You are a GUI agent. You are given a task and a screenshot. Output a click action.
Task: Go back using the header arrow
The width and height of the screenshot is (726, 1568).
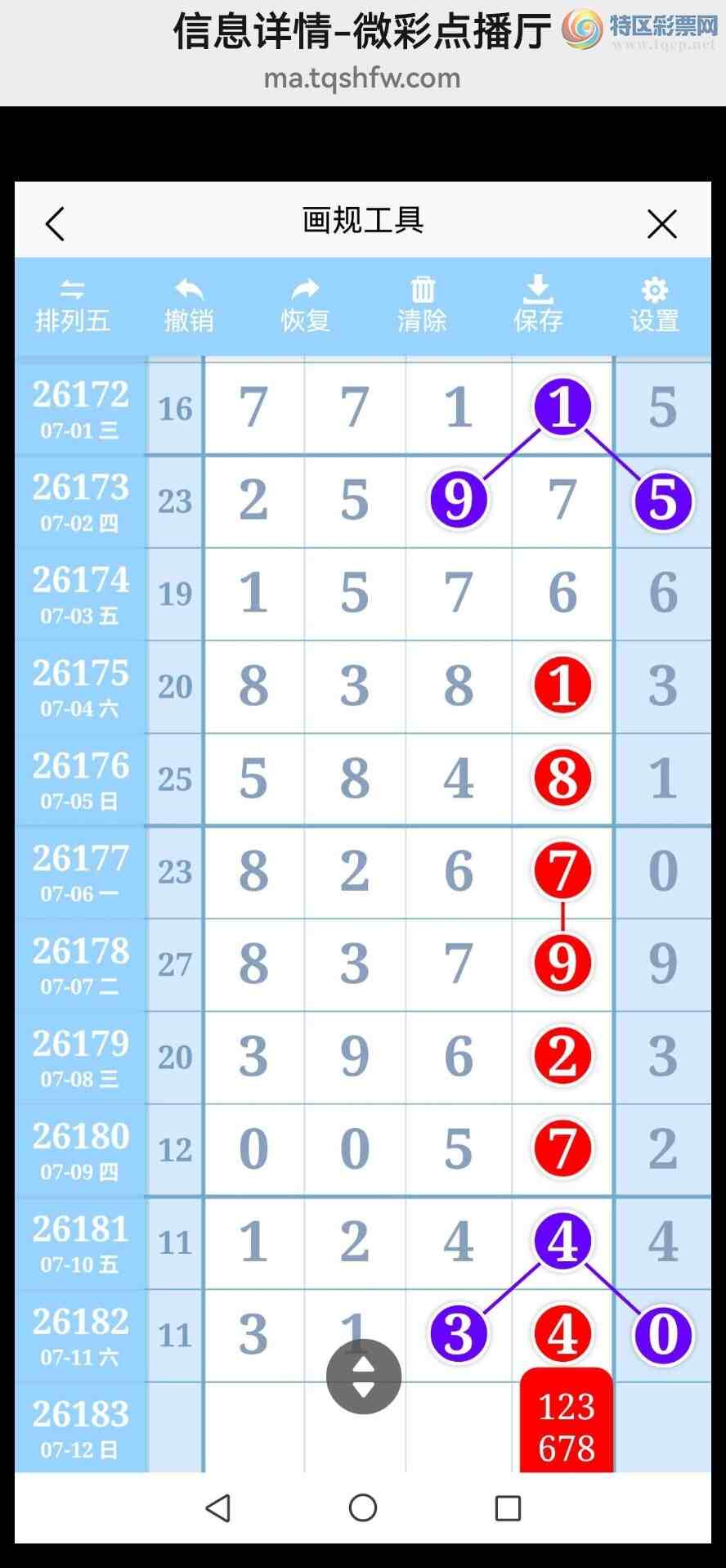coord(55,224)
